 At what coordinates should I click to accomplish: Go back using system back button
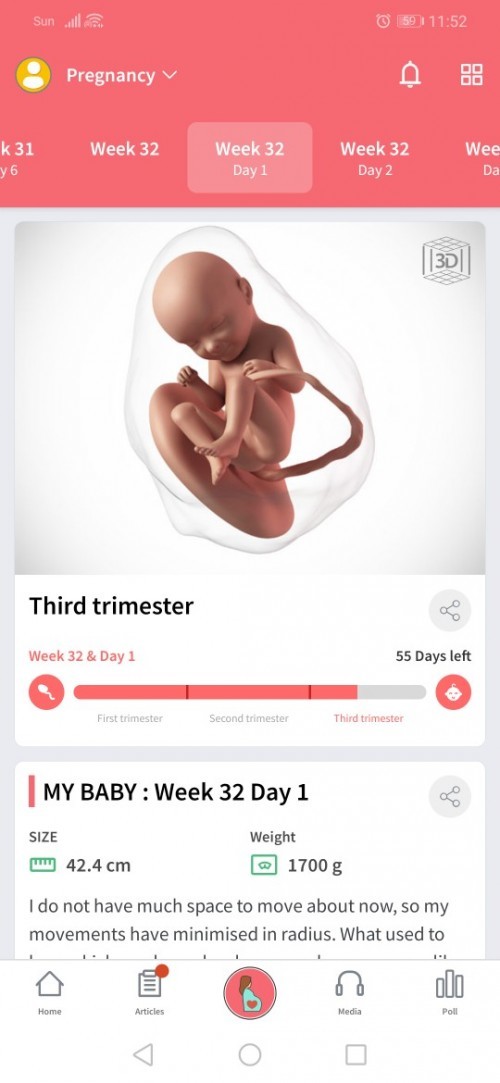point(143,1055)
